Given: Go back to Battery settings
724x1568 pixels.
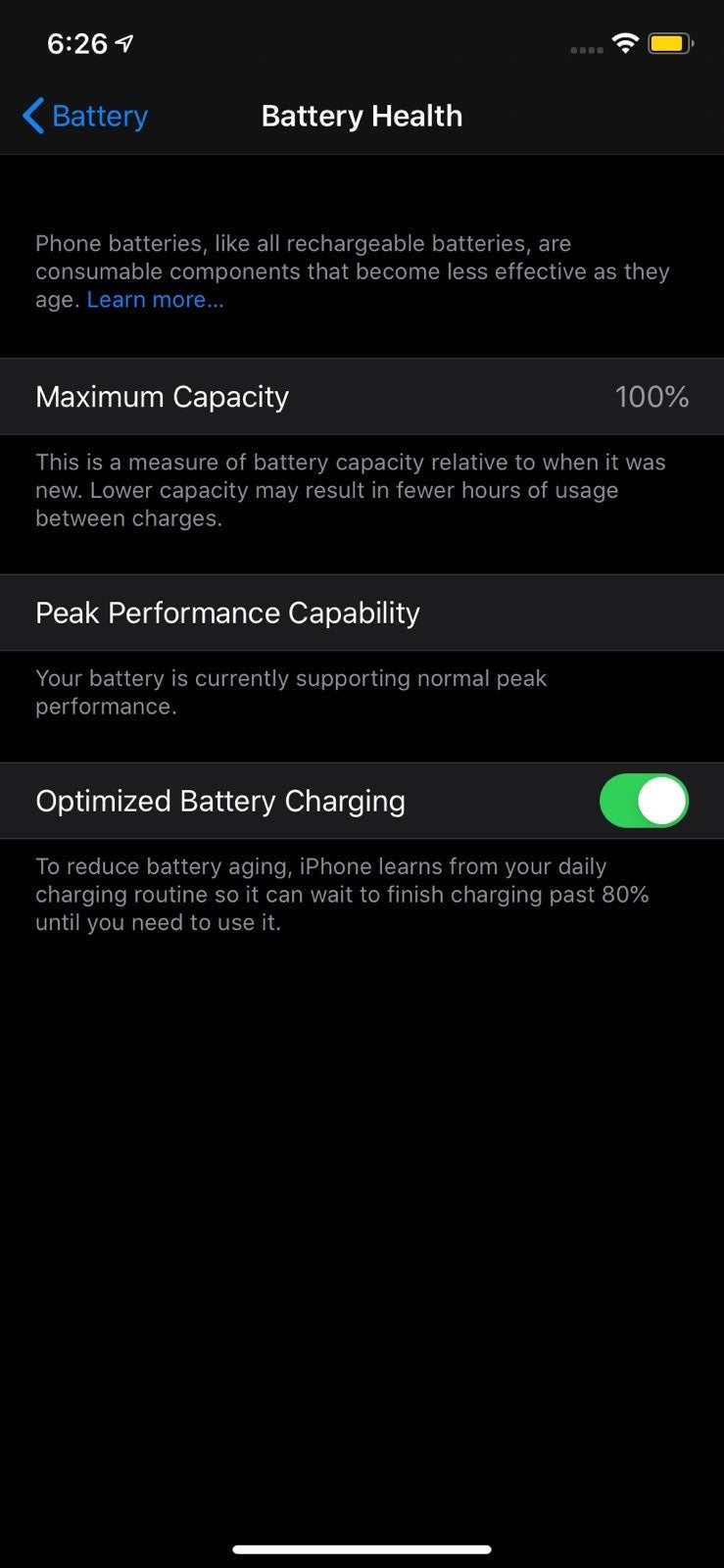Looking at the screenshot, I should pyautogui.click(x=85, y=116).
